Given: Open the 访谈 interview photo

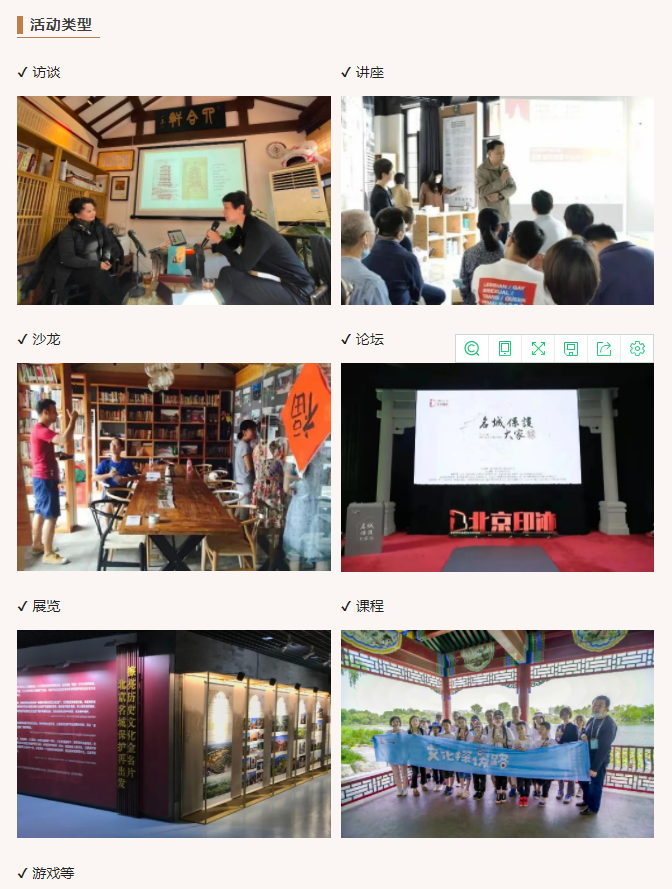Looking at the screenshot, I should pos(174,200).
